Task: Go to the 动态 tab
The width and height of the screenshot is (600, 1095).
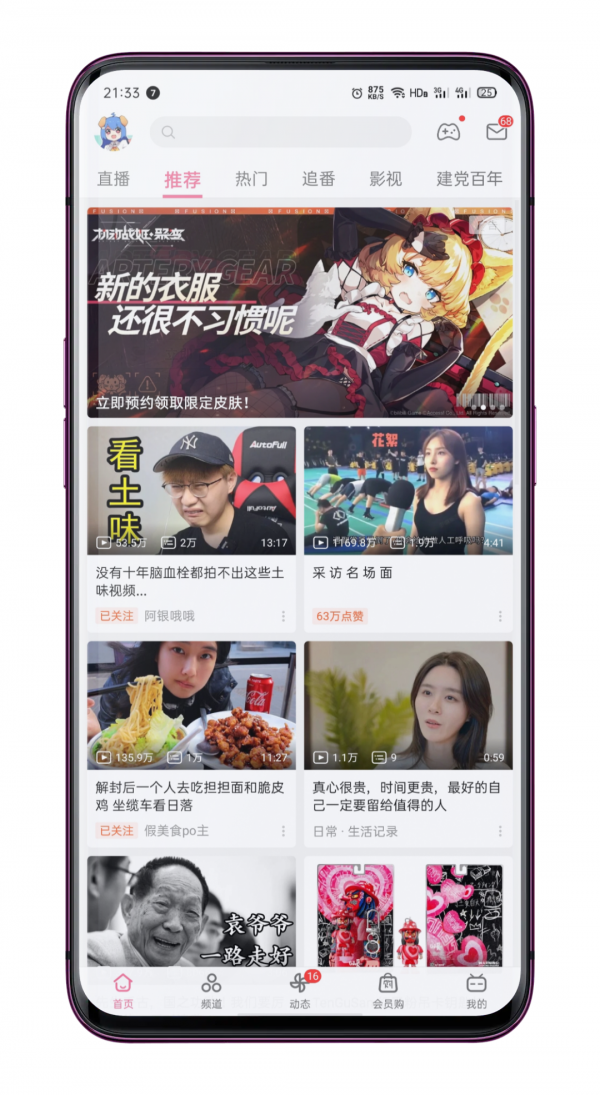Action: click(x=300, y=991)
